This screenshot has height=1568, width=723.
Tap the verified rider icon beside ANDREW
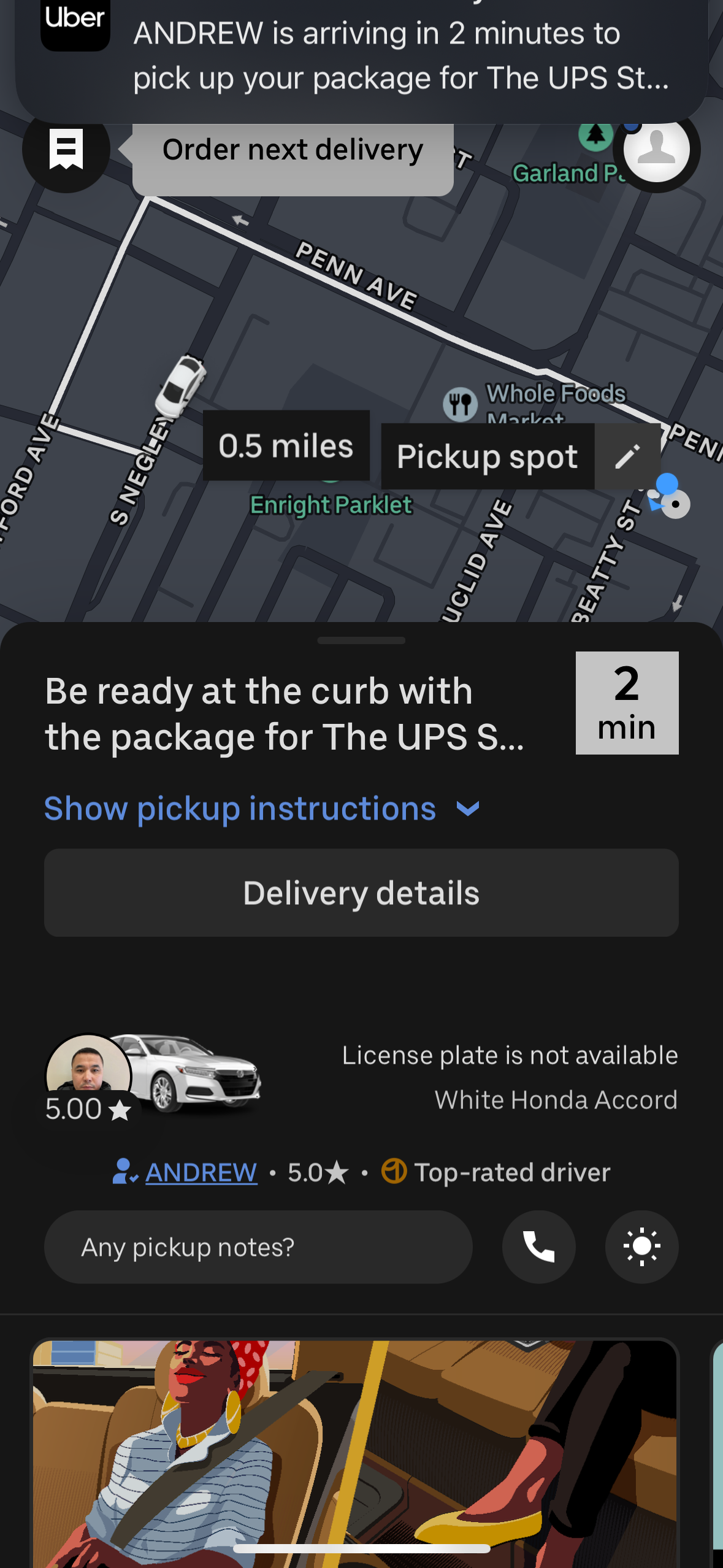pyautogui.click(x=126, y=1172)
